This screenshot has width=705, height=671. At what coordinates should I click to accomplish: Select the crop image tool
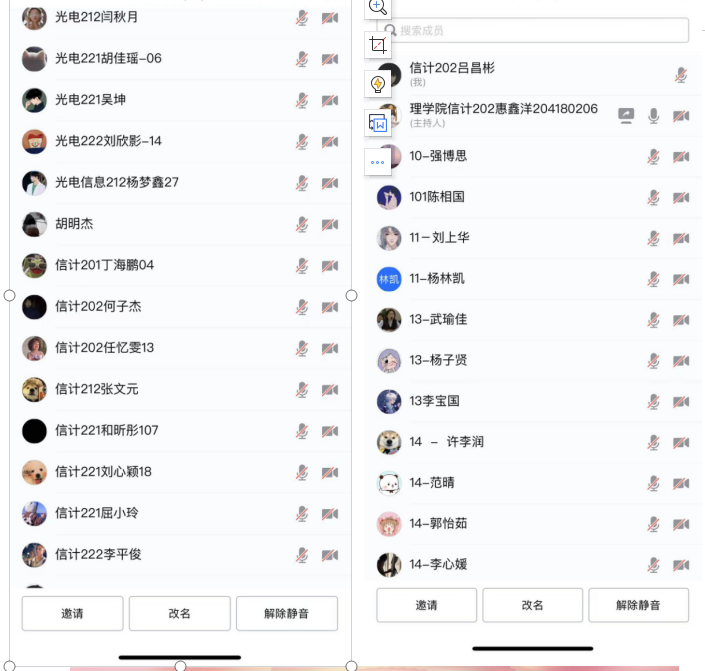(x=378, y=45)
